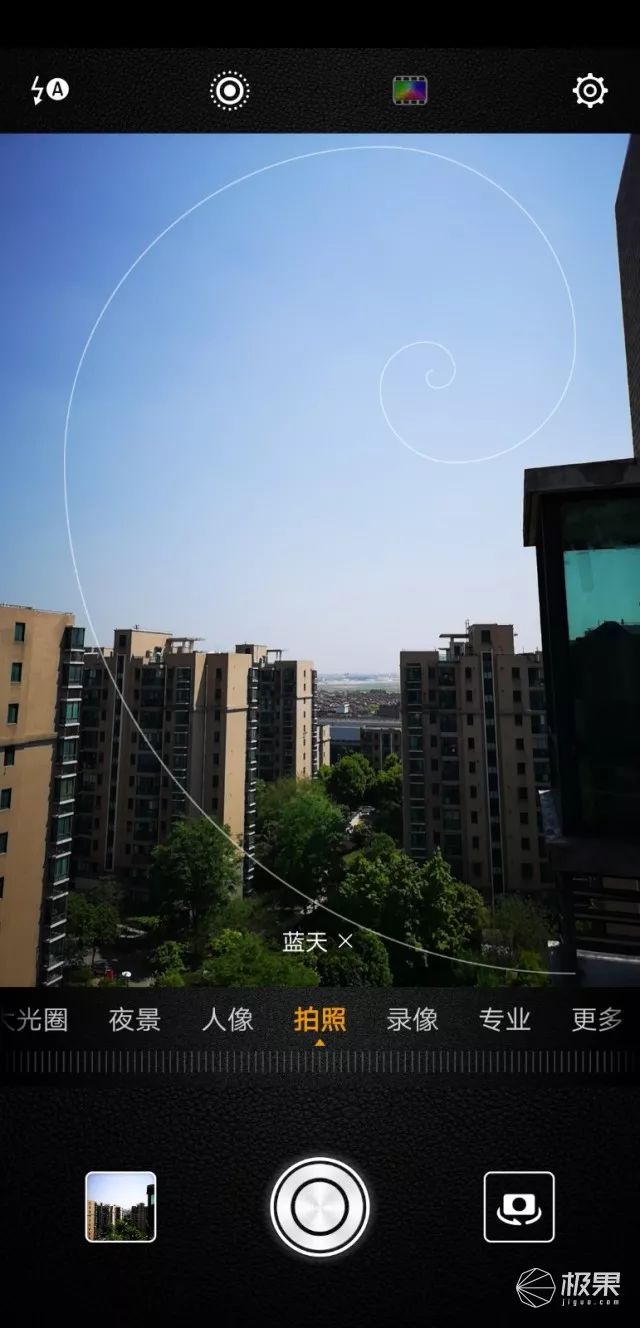640x1328 pixels.
Task: Open the last photo thumbnail
Action: pyautogui.click(x=121, y=1207)
